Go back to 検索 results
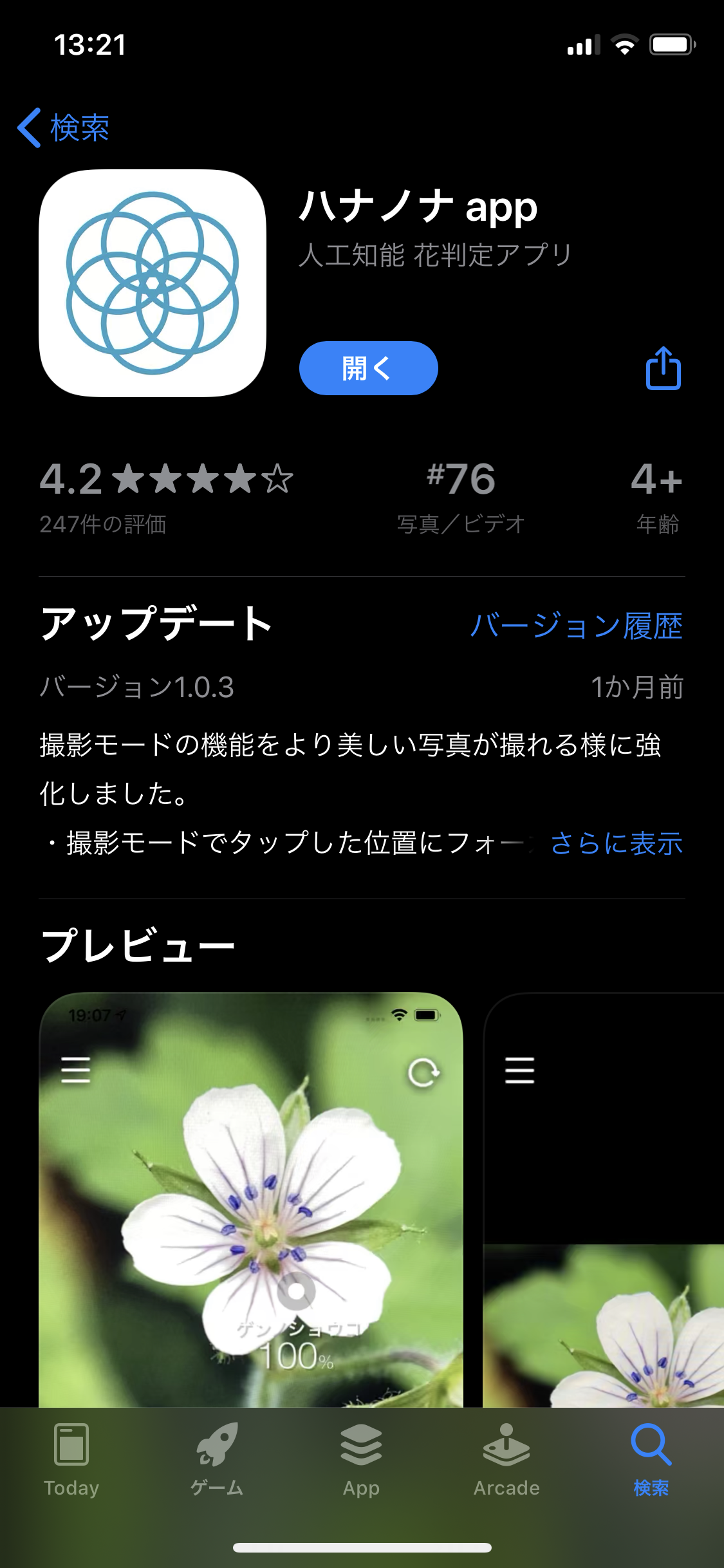Image resolution: width=724 pixels, height=1568 pixels. tap(63, 127)
